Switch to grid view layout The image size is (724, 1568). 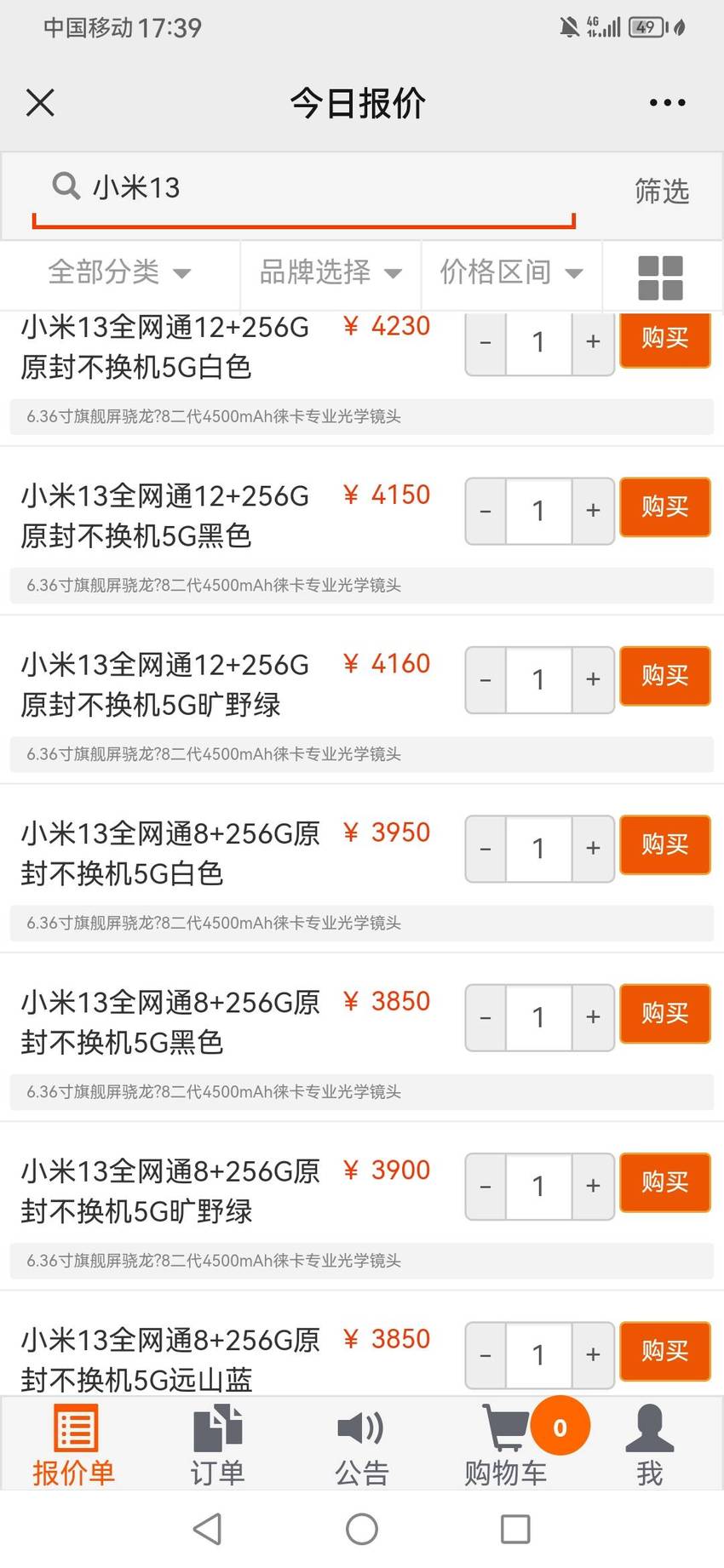point(661,278)
